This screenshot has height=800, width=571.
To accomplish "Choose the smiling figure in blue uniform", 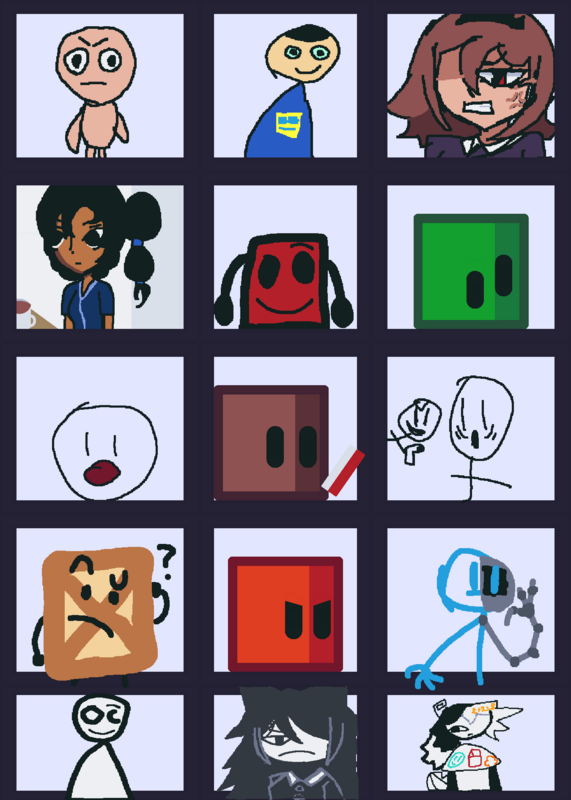I will [x=285, y=86].
